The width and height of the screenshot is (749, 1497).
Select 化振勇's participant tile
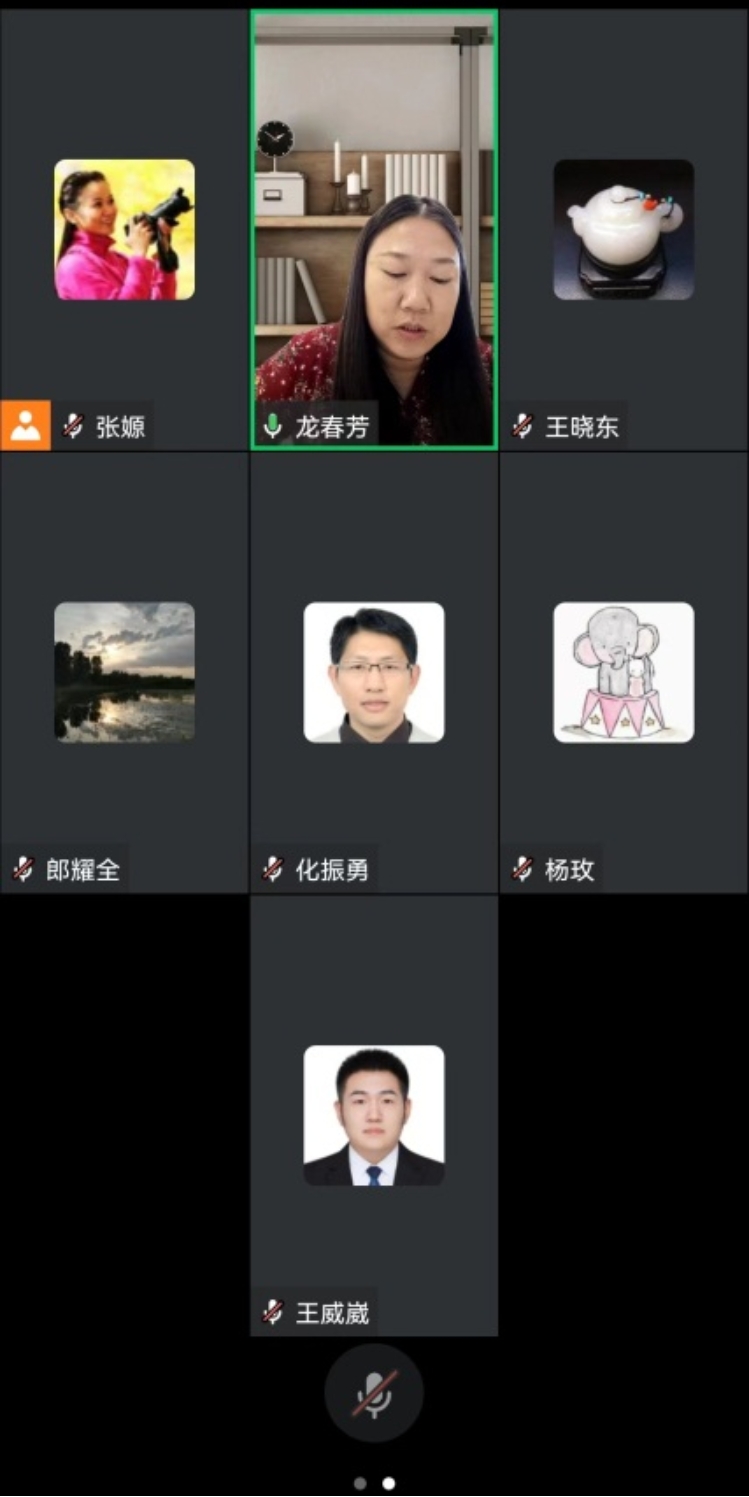click(x=374, y=672)
